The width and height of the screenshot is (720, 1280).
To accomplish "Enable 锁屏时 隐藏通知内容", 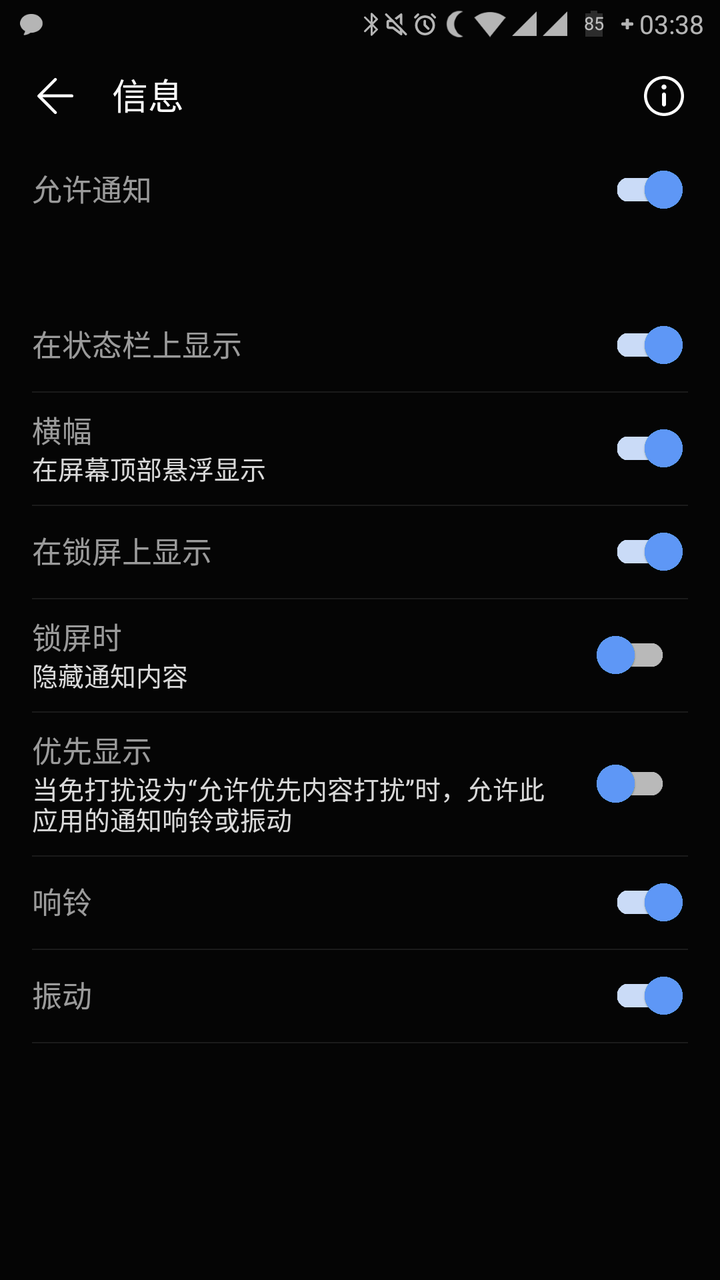I will pos(630,655).
